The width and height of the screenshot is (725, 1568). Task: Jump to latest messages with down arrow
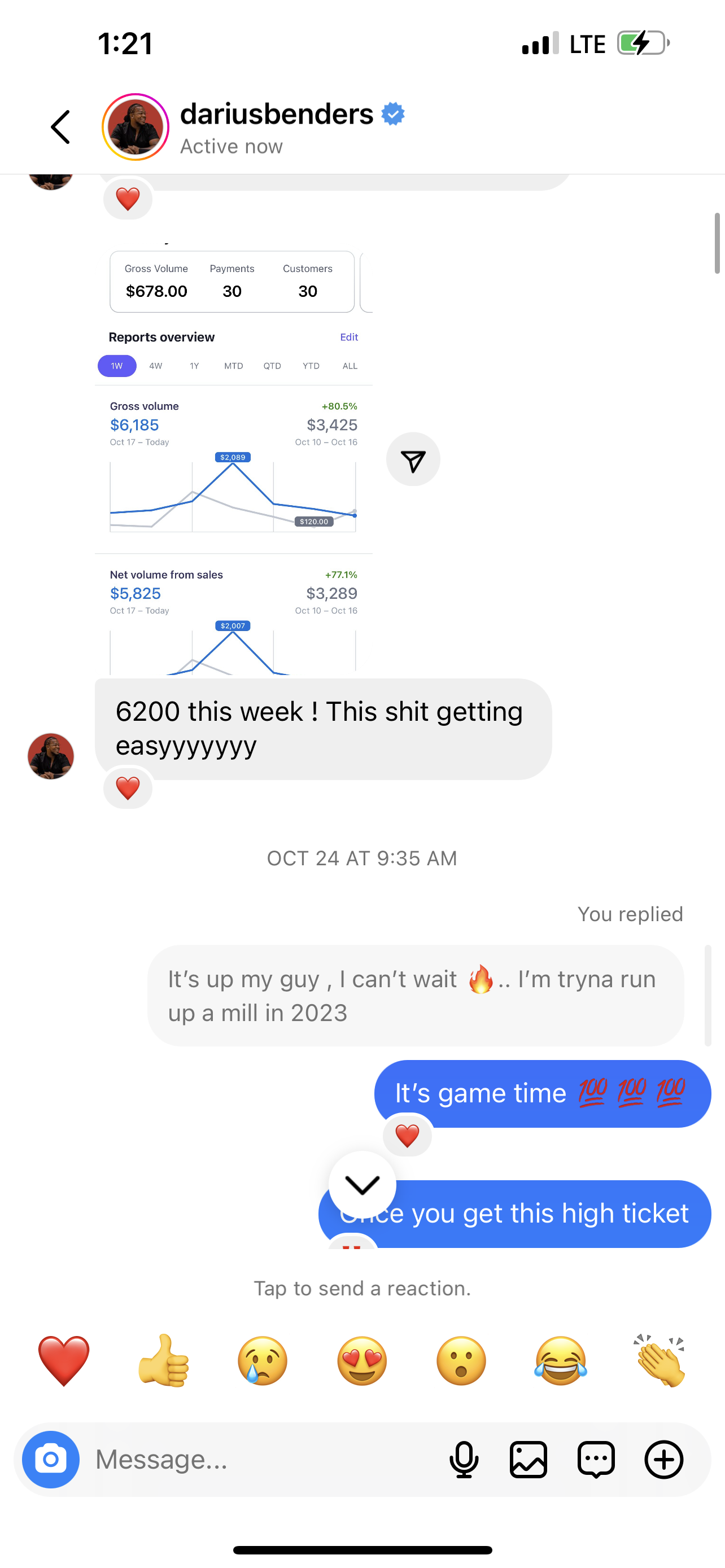click(362, 1185)
